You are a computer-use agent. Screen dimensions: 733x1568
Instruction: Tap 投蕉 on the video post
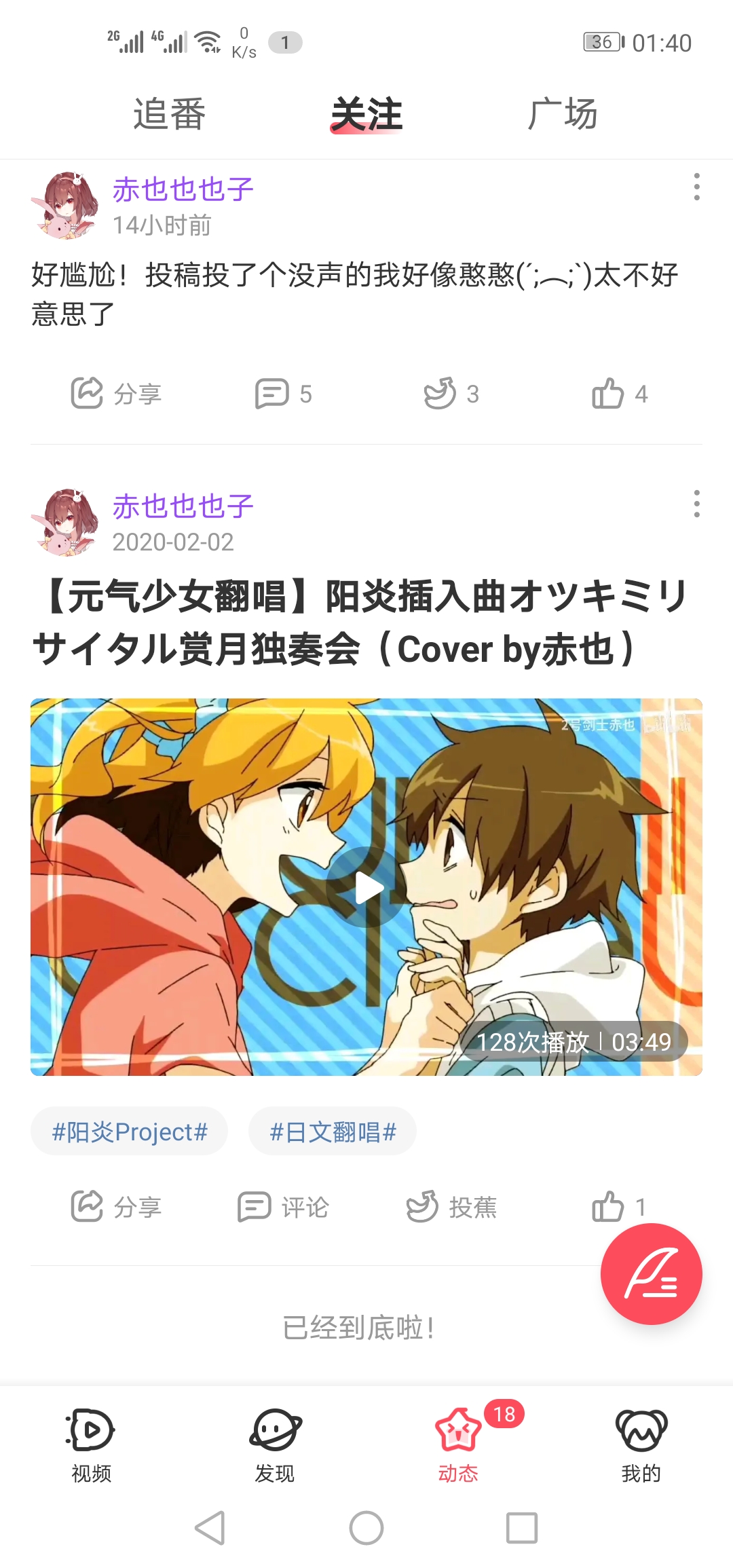[x=451, y=1207]
